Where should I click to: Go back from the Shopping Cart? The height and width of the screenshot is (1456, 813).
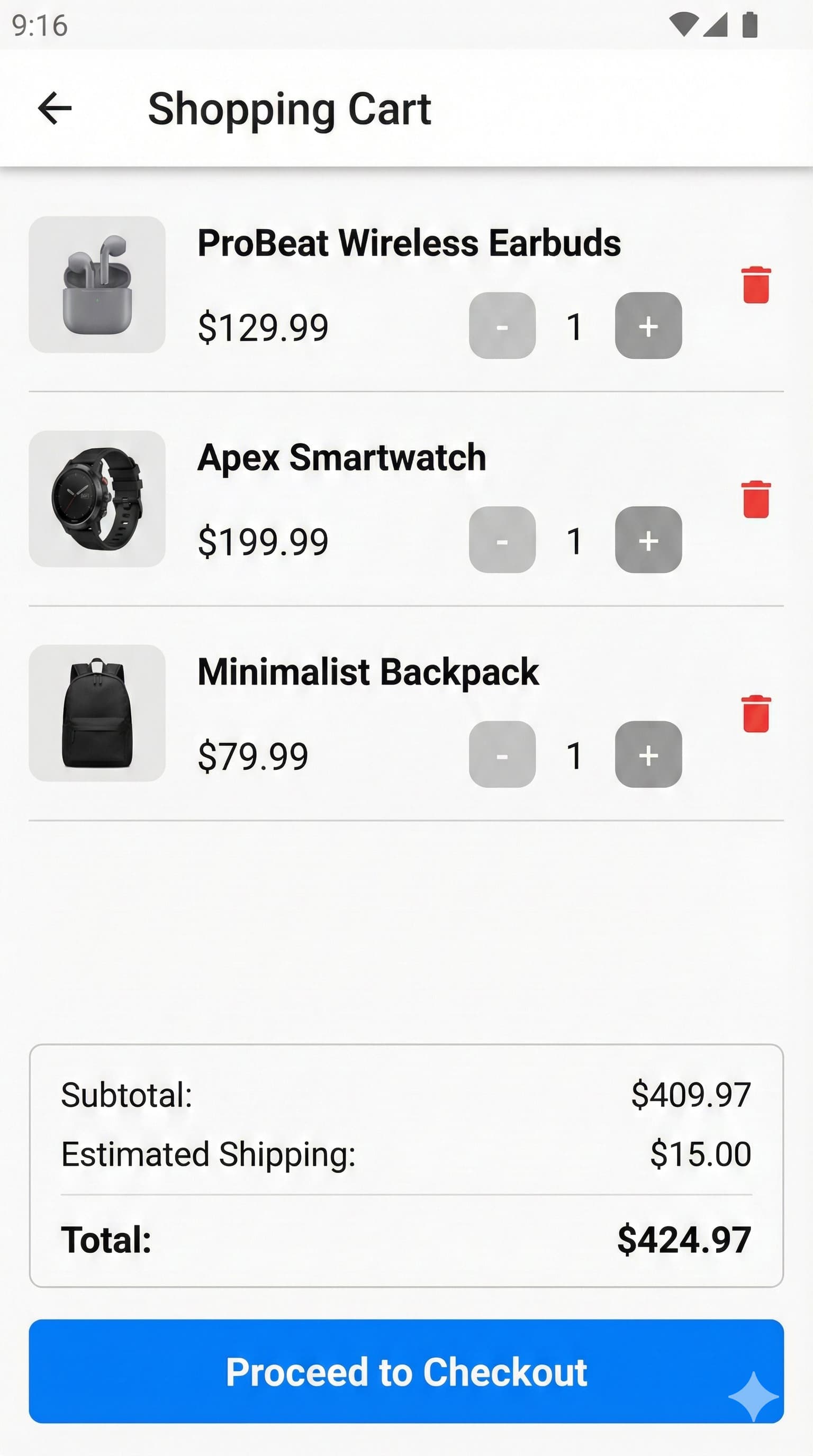(x=55, y=108)
